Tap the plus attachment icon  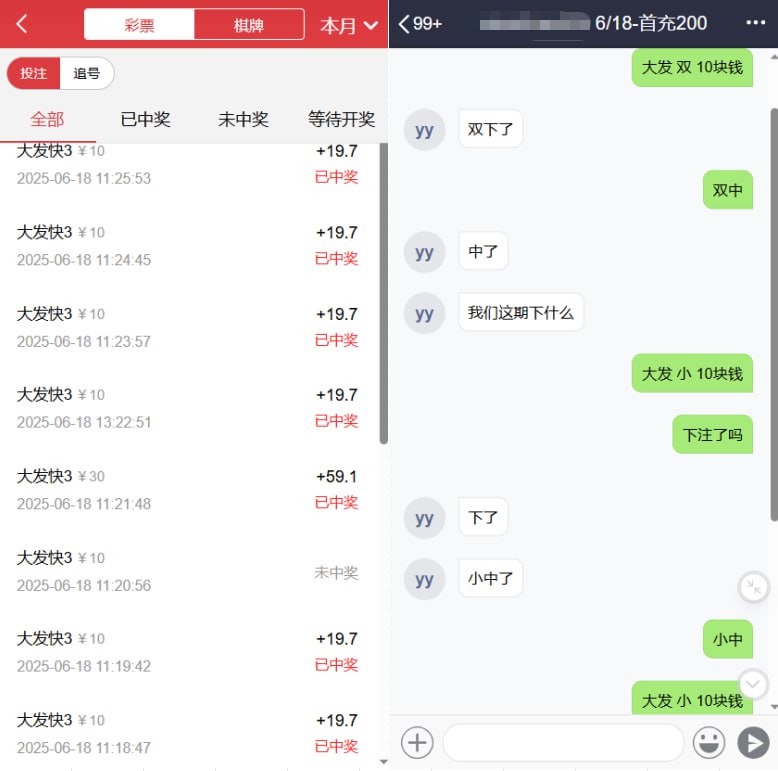tap(417, 742)
